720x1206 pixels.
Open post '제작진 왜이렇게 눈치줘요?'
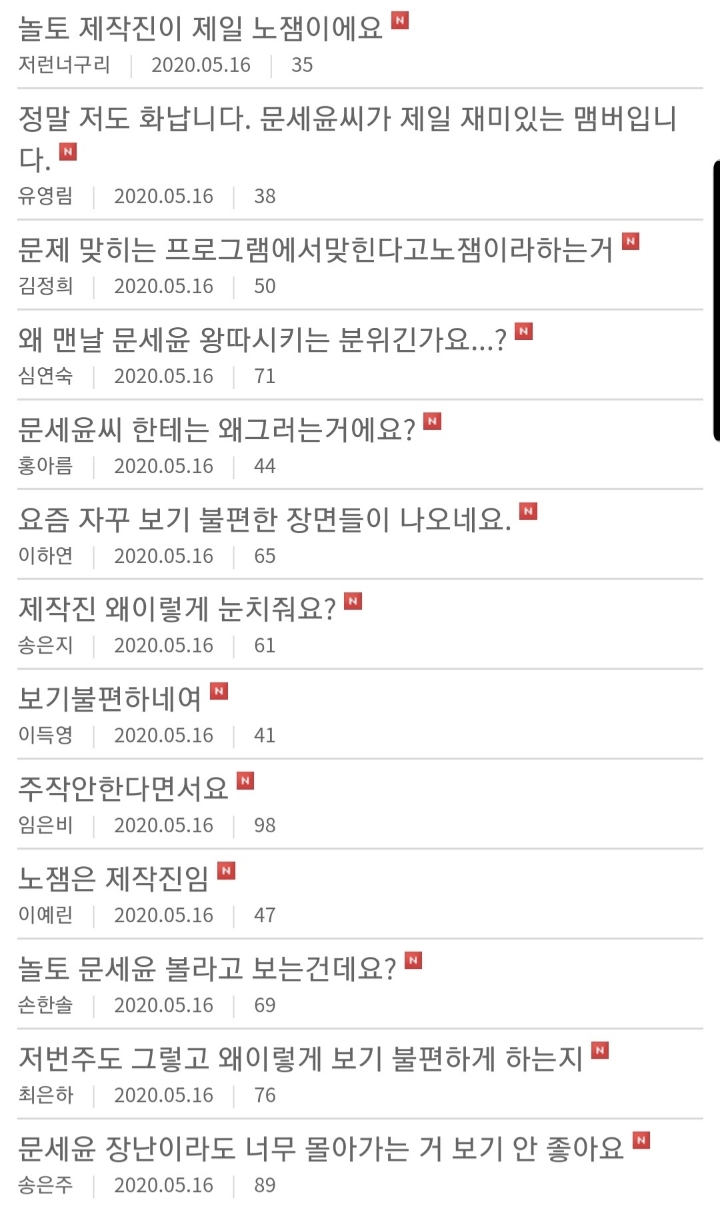pos(177,609)
